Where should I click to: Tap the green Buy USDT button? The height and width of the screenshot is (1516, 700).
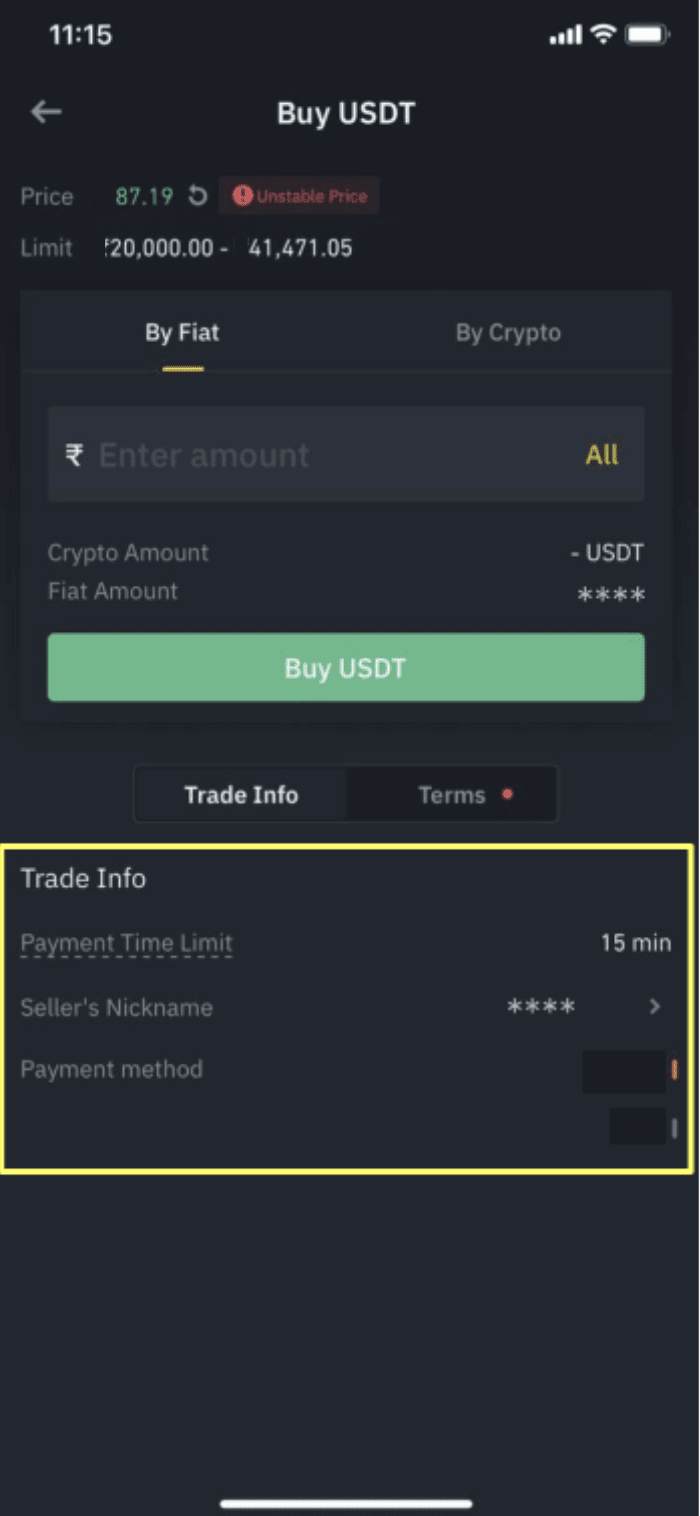[x=346, y=668]
